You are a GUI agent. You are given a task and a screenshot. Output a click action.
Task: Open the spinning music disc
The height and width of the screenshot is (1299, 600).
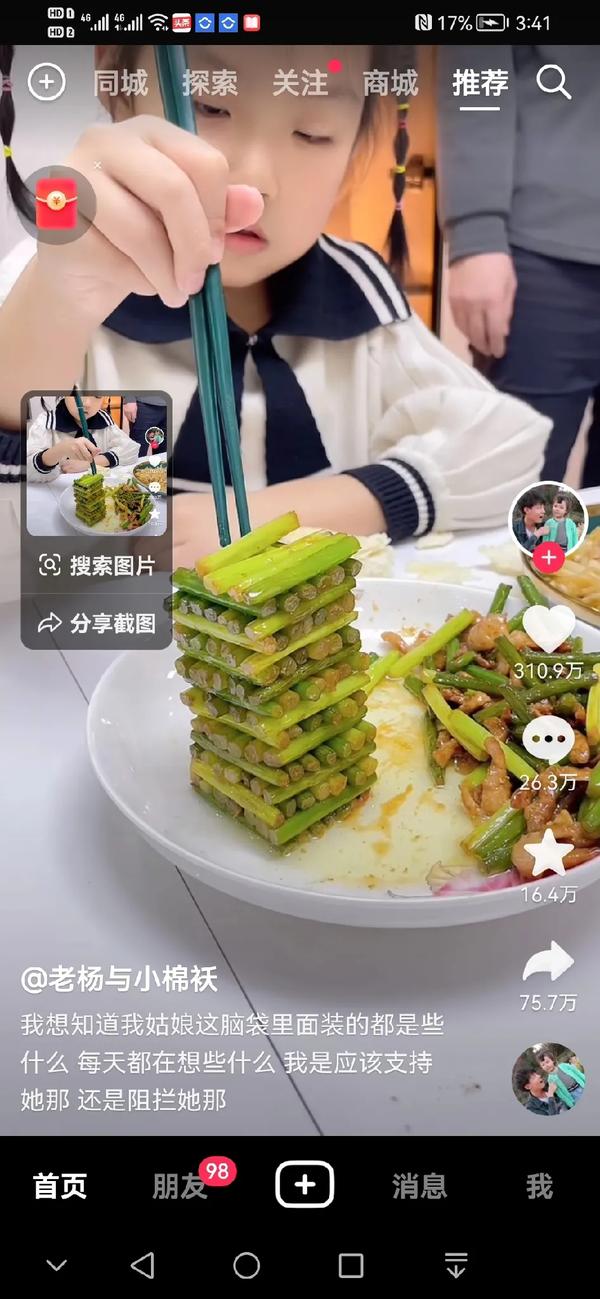548,1078
